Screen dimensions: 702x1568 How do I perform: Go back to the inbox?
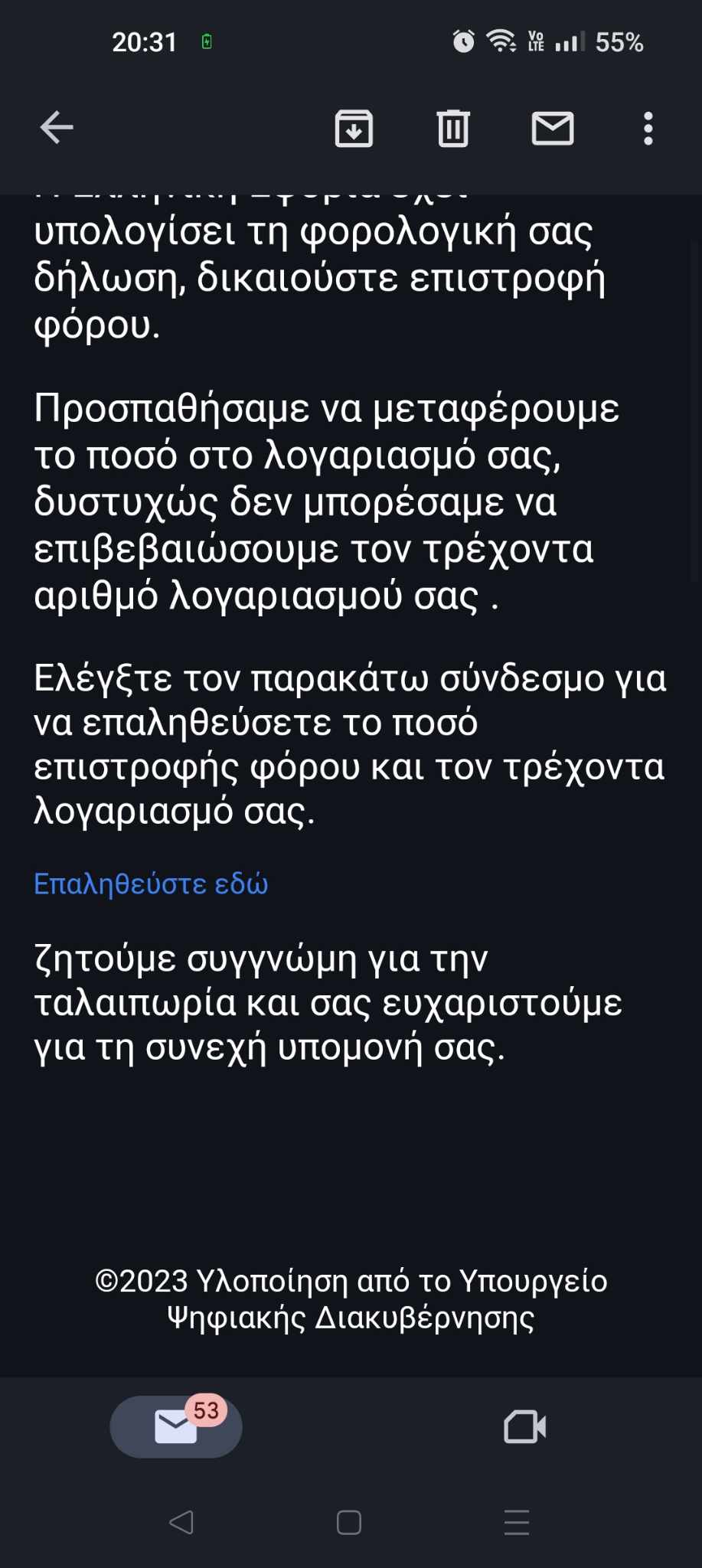tap(57, 128)
